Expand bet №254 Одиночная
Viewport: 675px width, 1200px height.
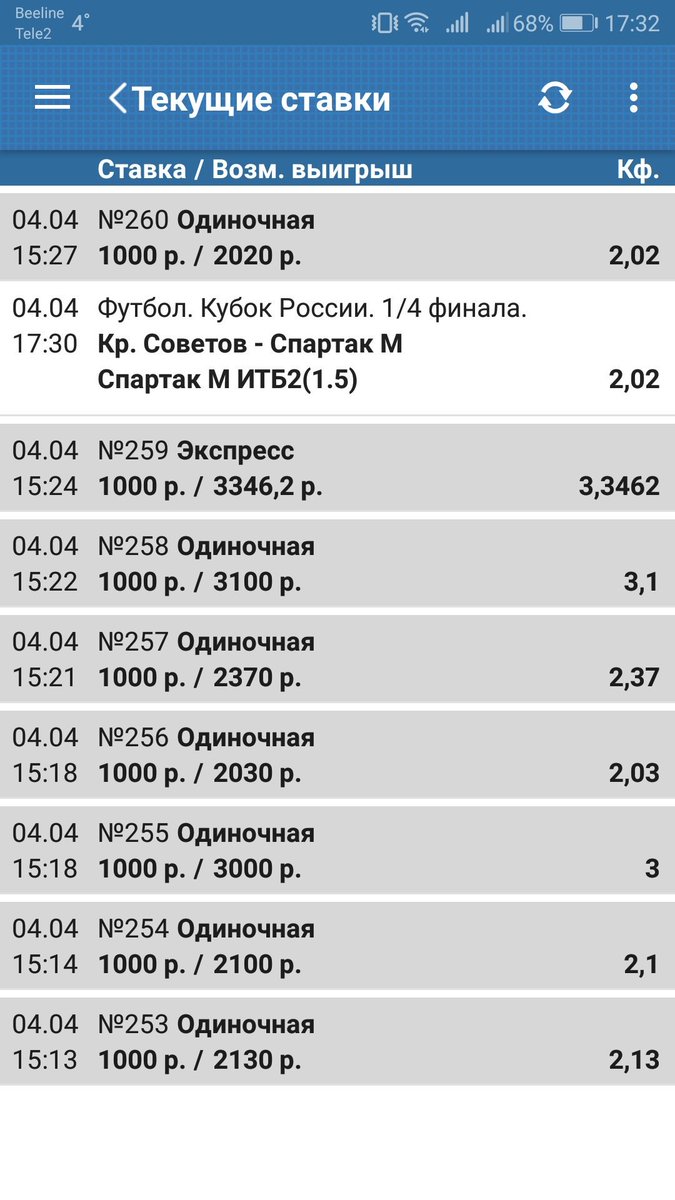pos(337,947)
